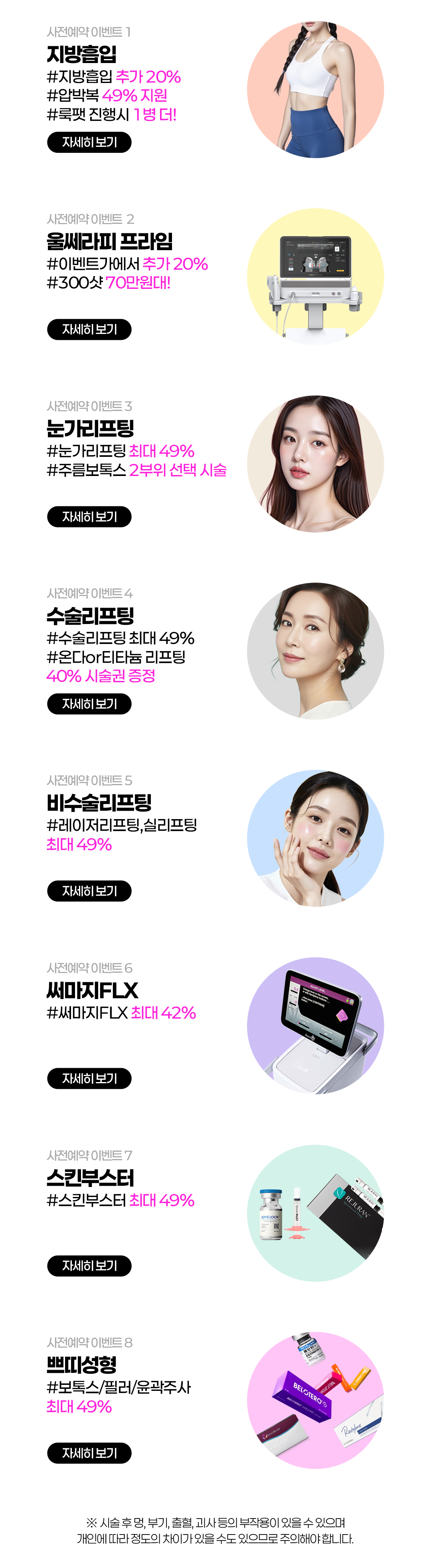Open 자세히 보기 for 비수술리프팅

pos(89,891)
